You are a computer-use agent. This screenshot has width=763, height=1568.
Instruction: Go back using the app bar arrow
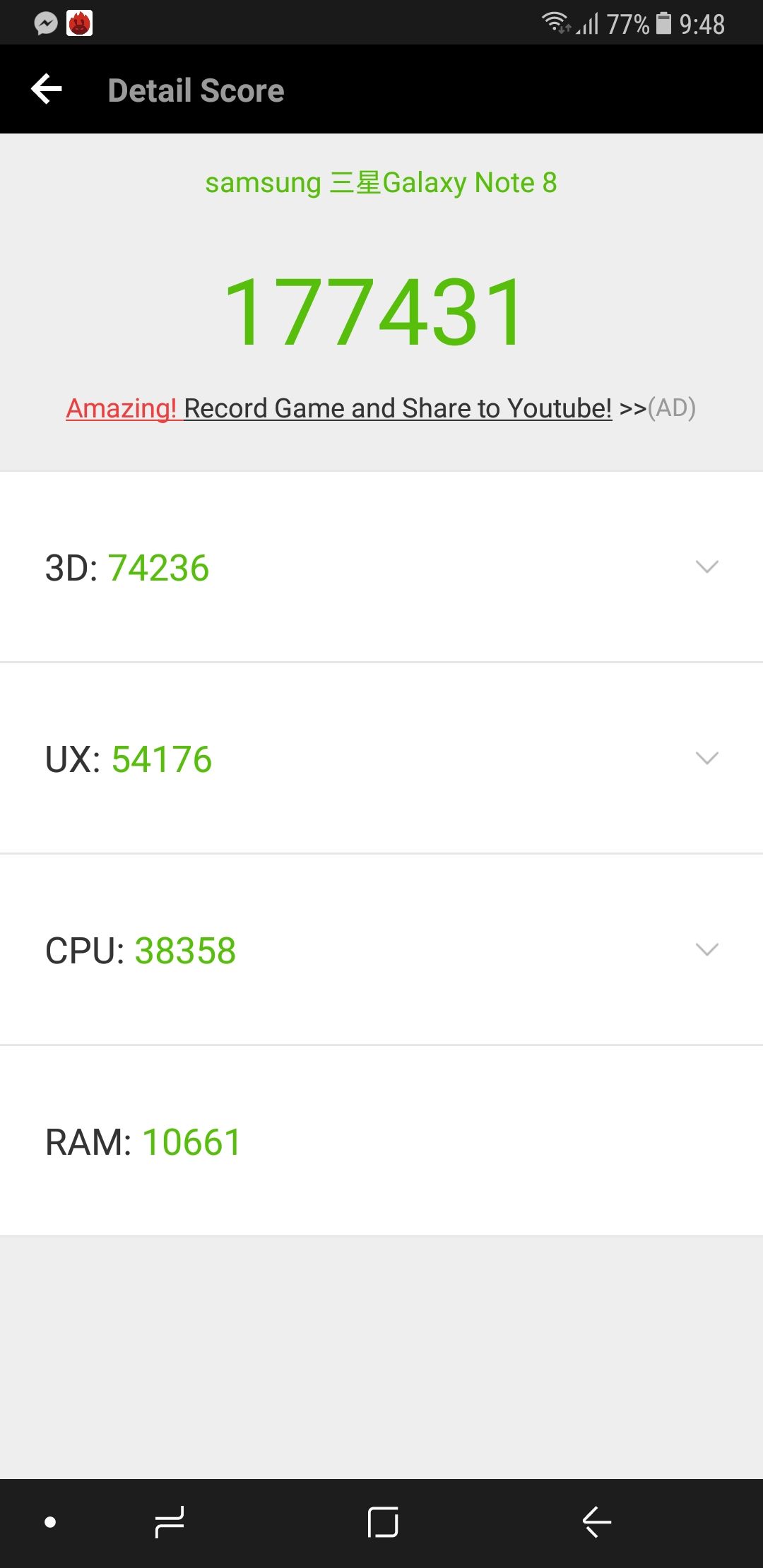[x=47, y=90]
